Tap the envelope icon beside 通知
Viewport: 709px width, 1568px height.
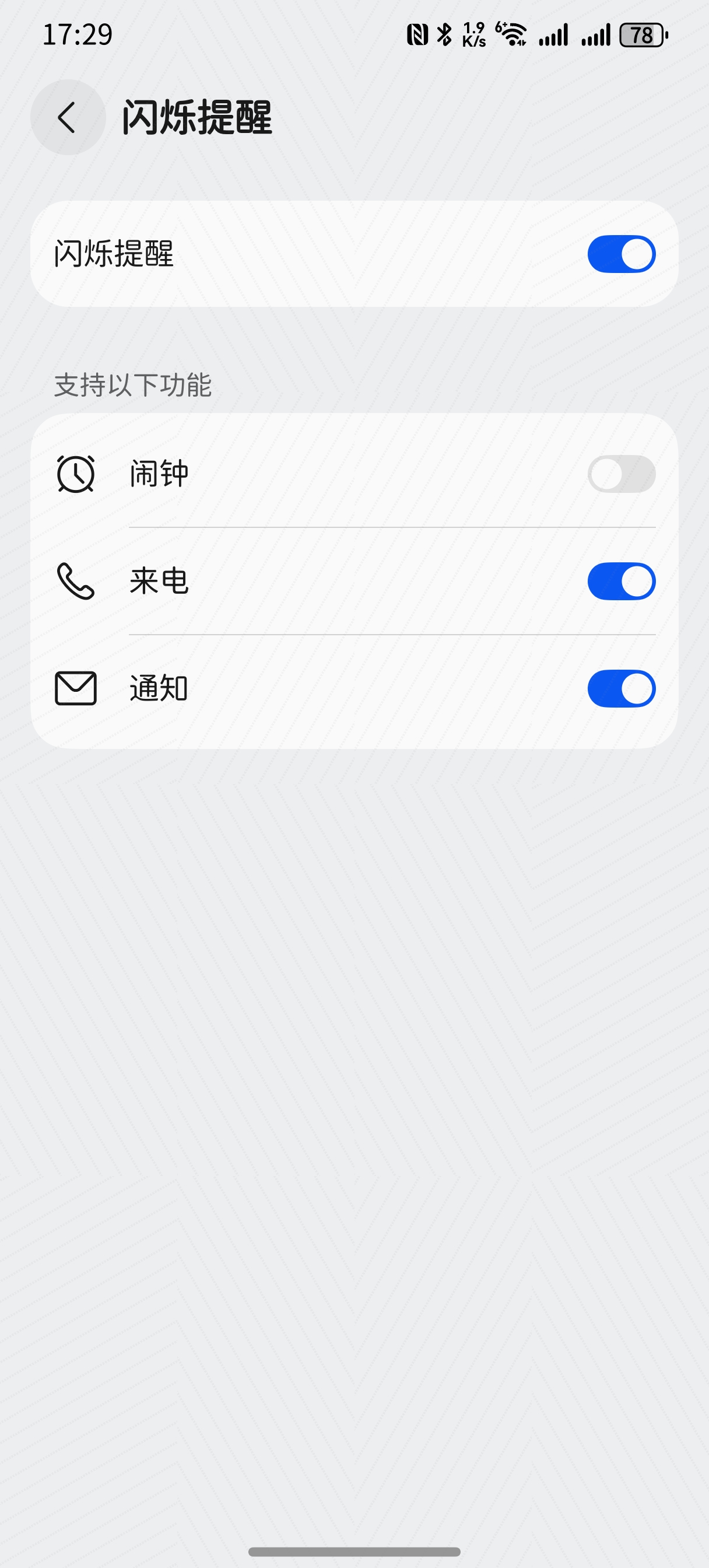74,688
